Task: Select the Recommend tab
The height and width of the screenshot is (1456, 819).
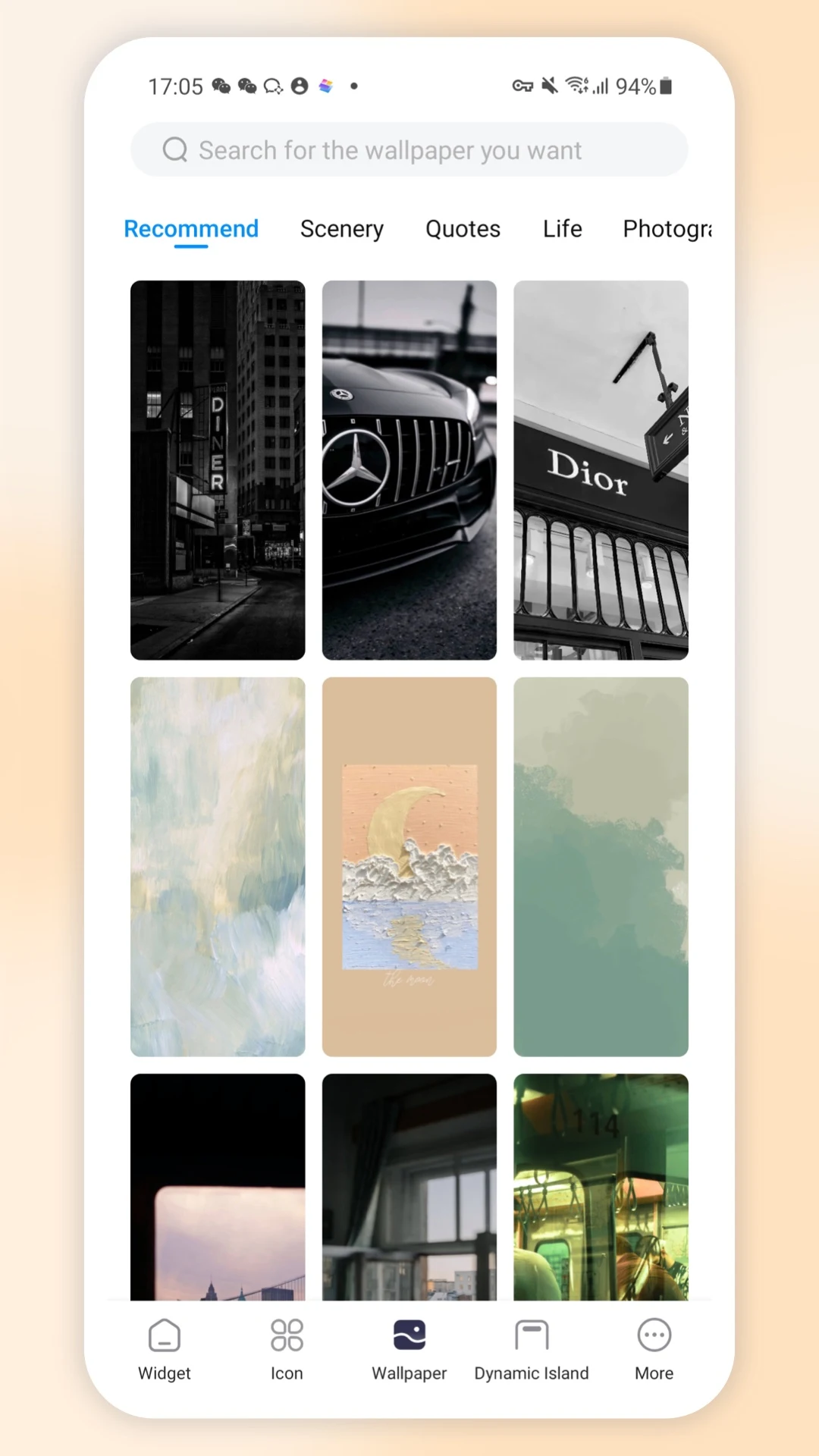Action: (x=191, y=228)
